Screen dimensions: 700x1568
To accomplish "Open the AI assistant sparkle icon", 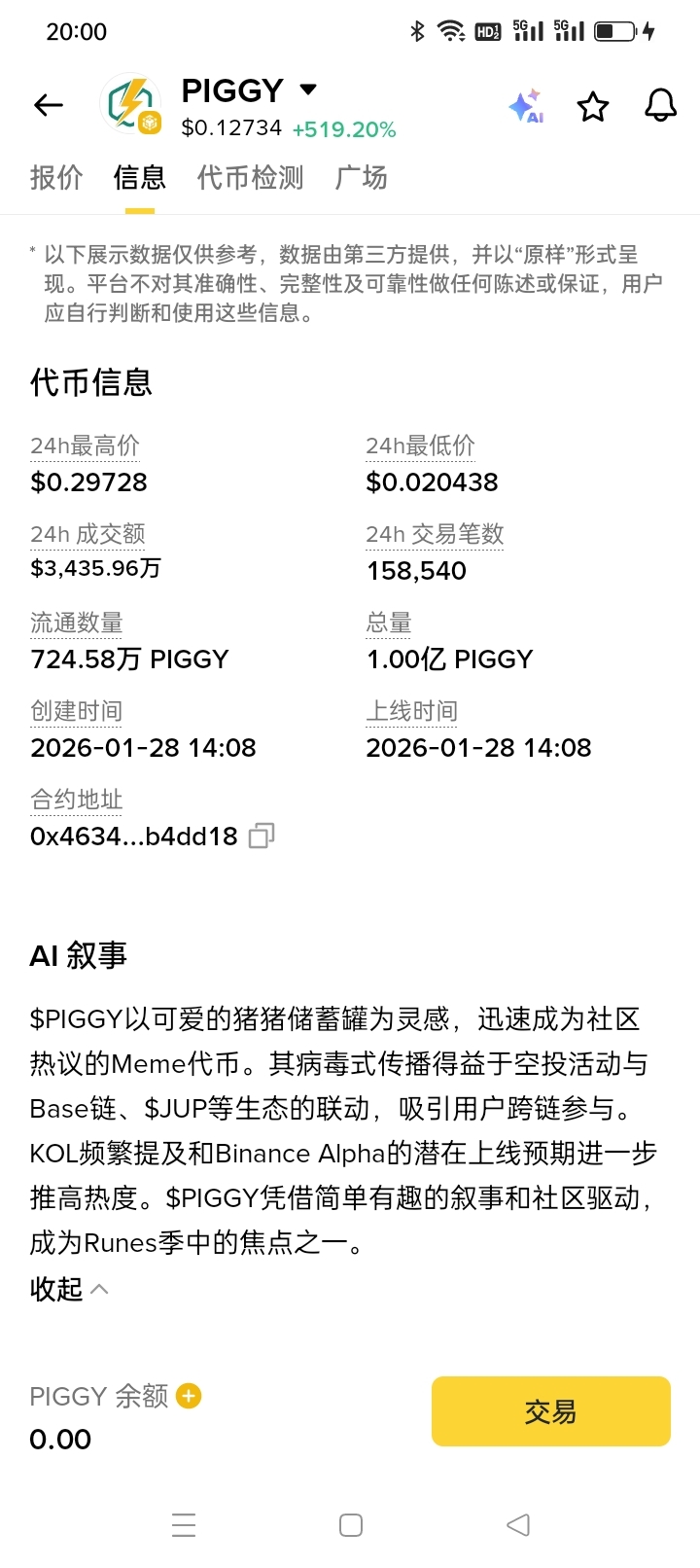I will tap(526, 106).
